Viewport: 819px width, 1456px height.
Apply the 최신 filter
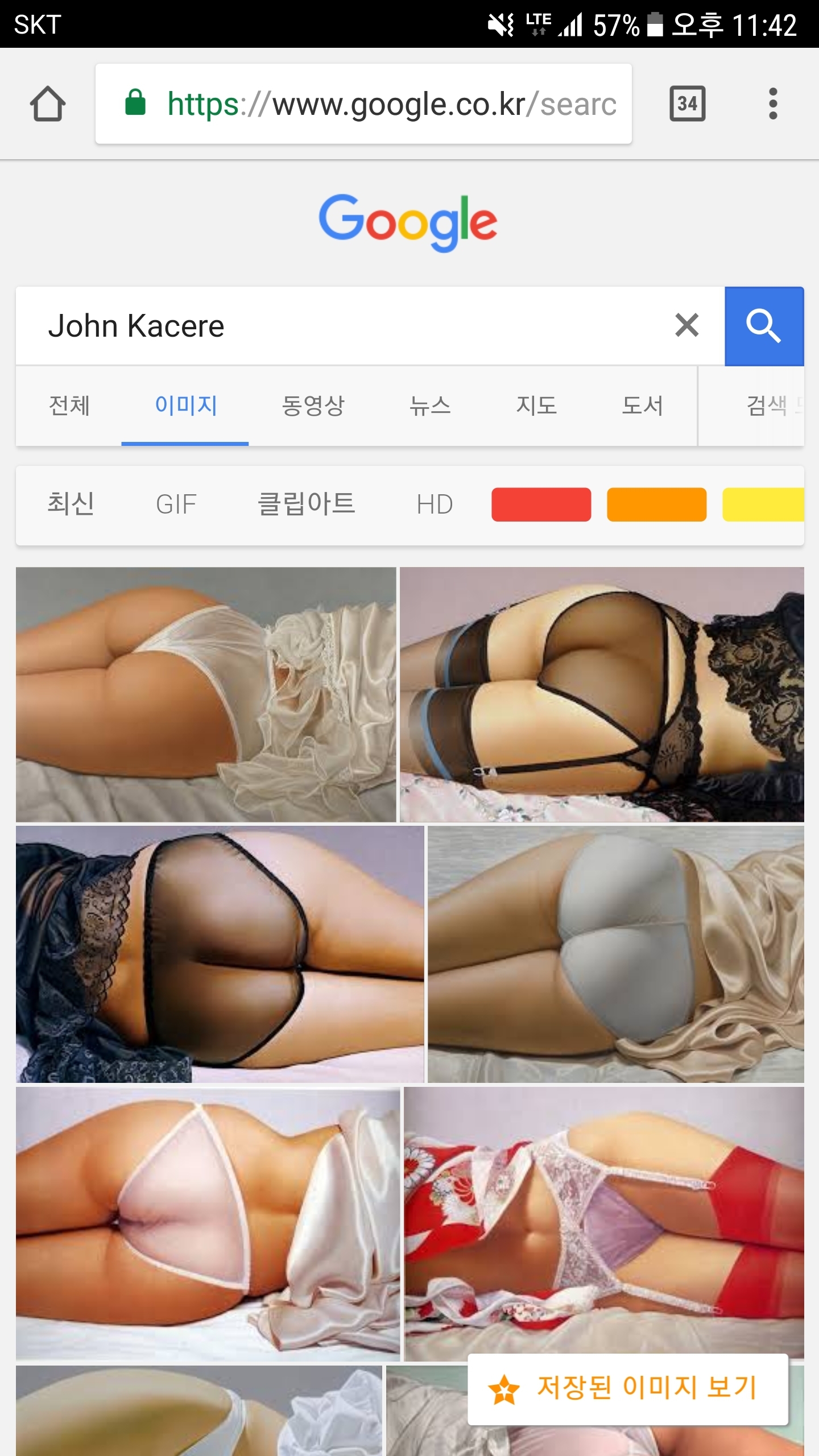pos(71,504)
